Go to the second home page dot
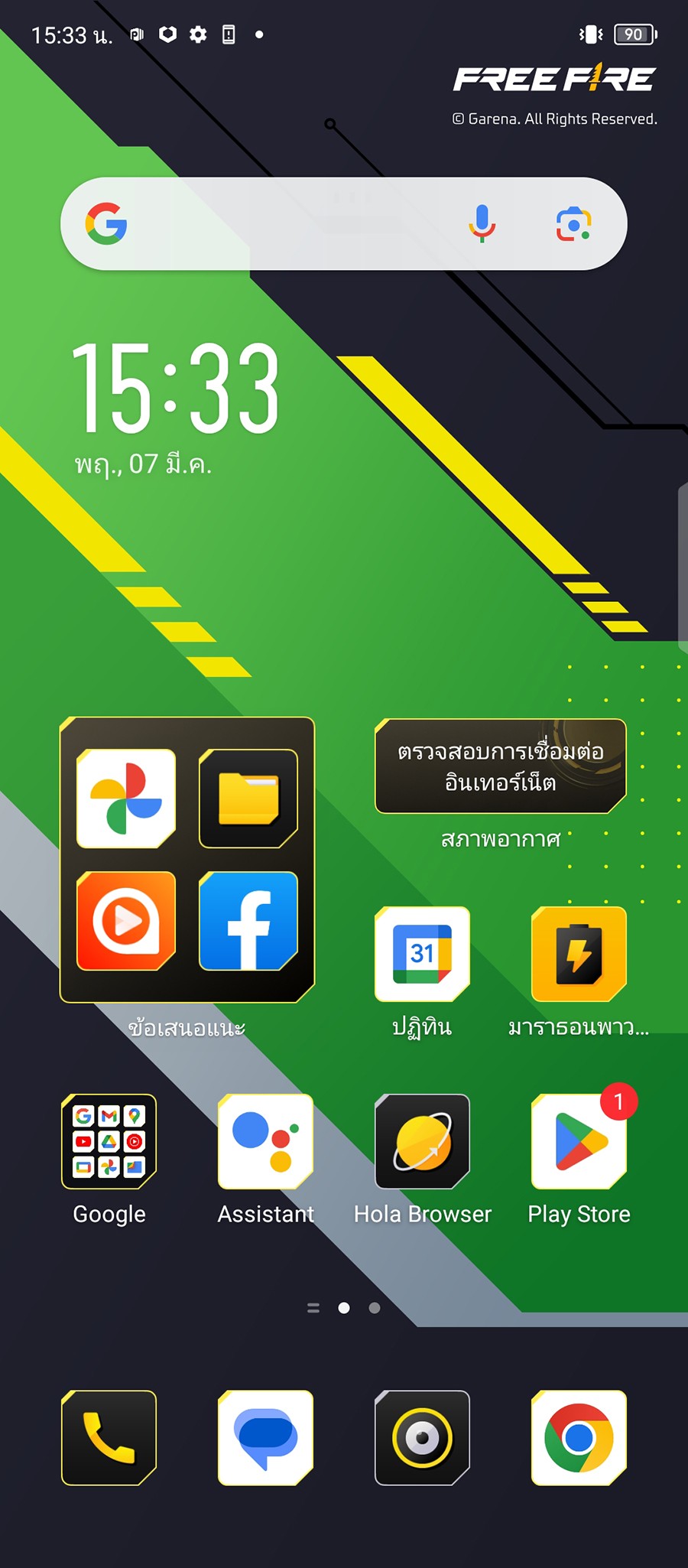Viewport: 688px width, 1568px height. [x=375, y=1308]
